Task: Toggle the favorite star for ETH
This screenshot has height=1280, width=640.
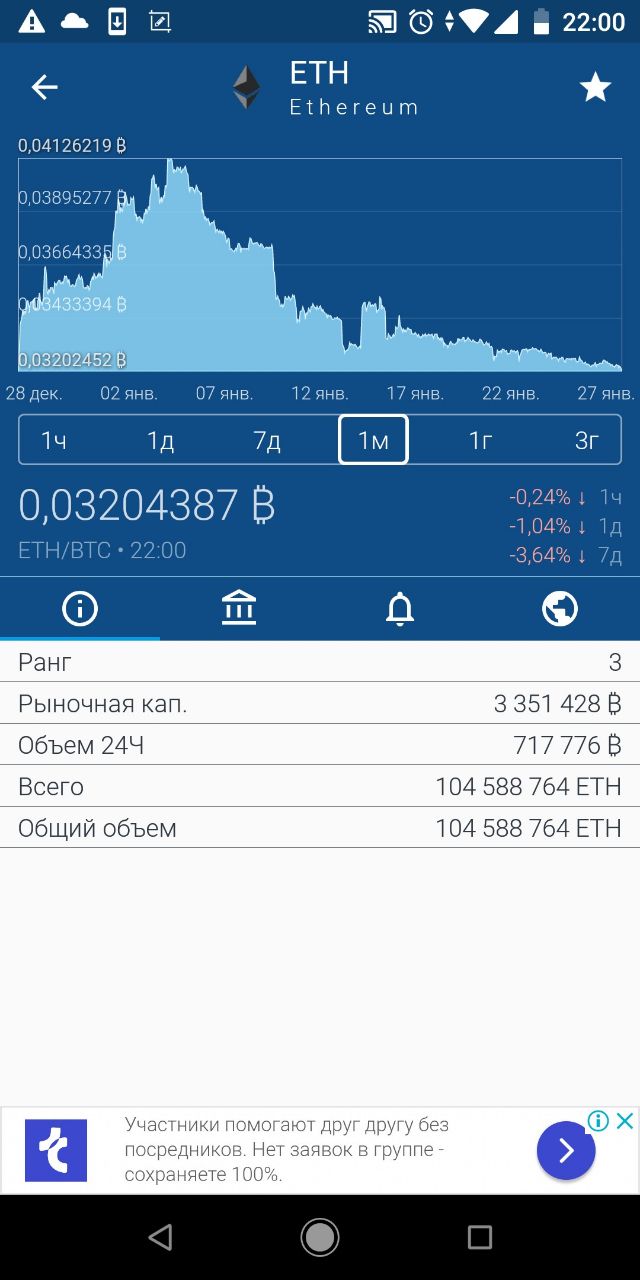Action: click(595, 88)
